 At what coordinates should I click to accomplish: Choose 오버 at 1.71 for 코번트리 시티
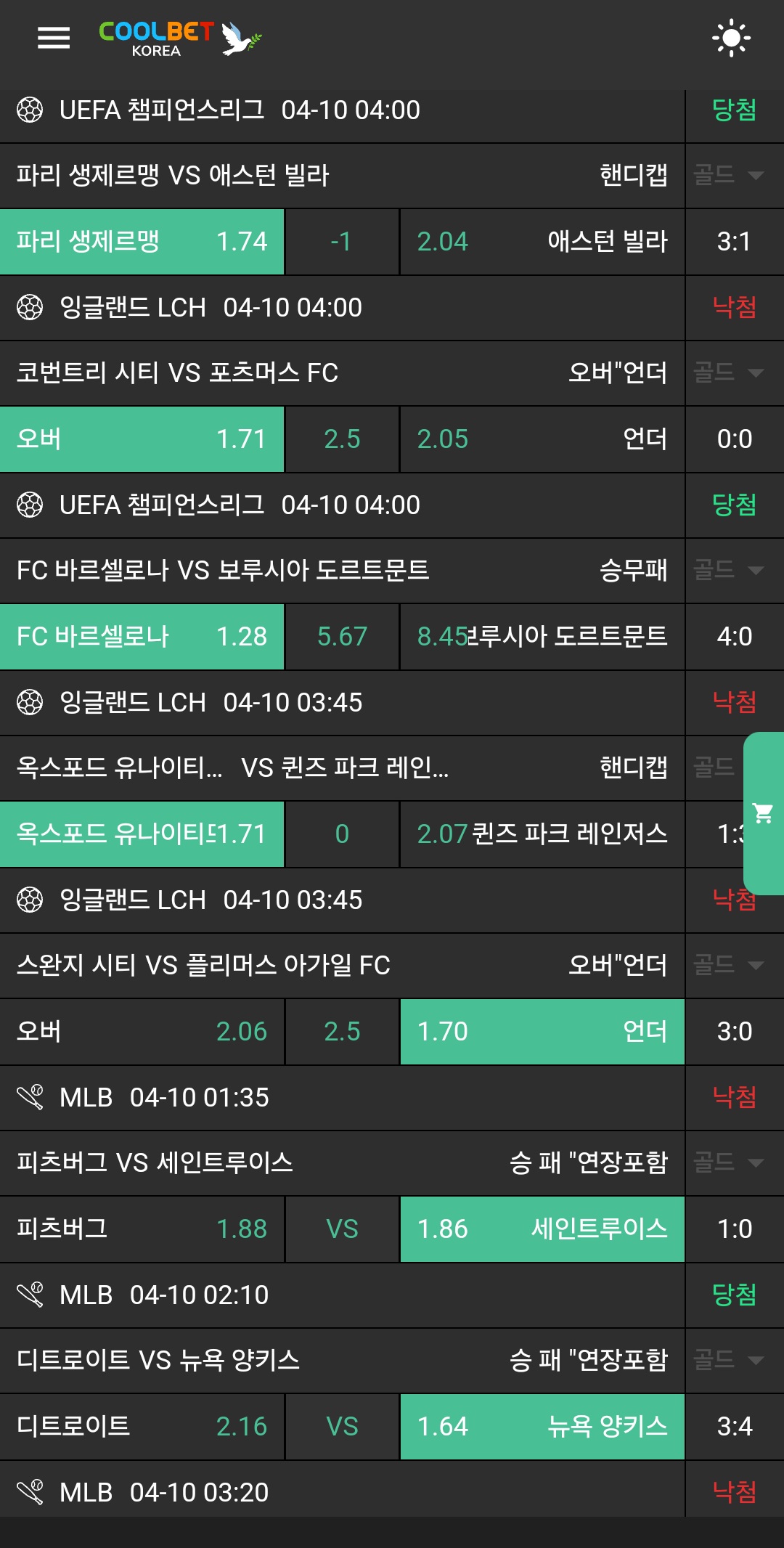point(142,439)
